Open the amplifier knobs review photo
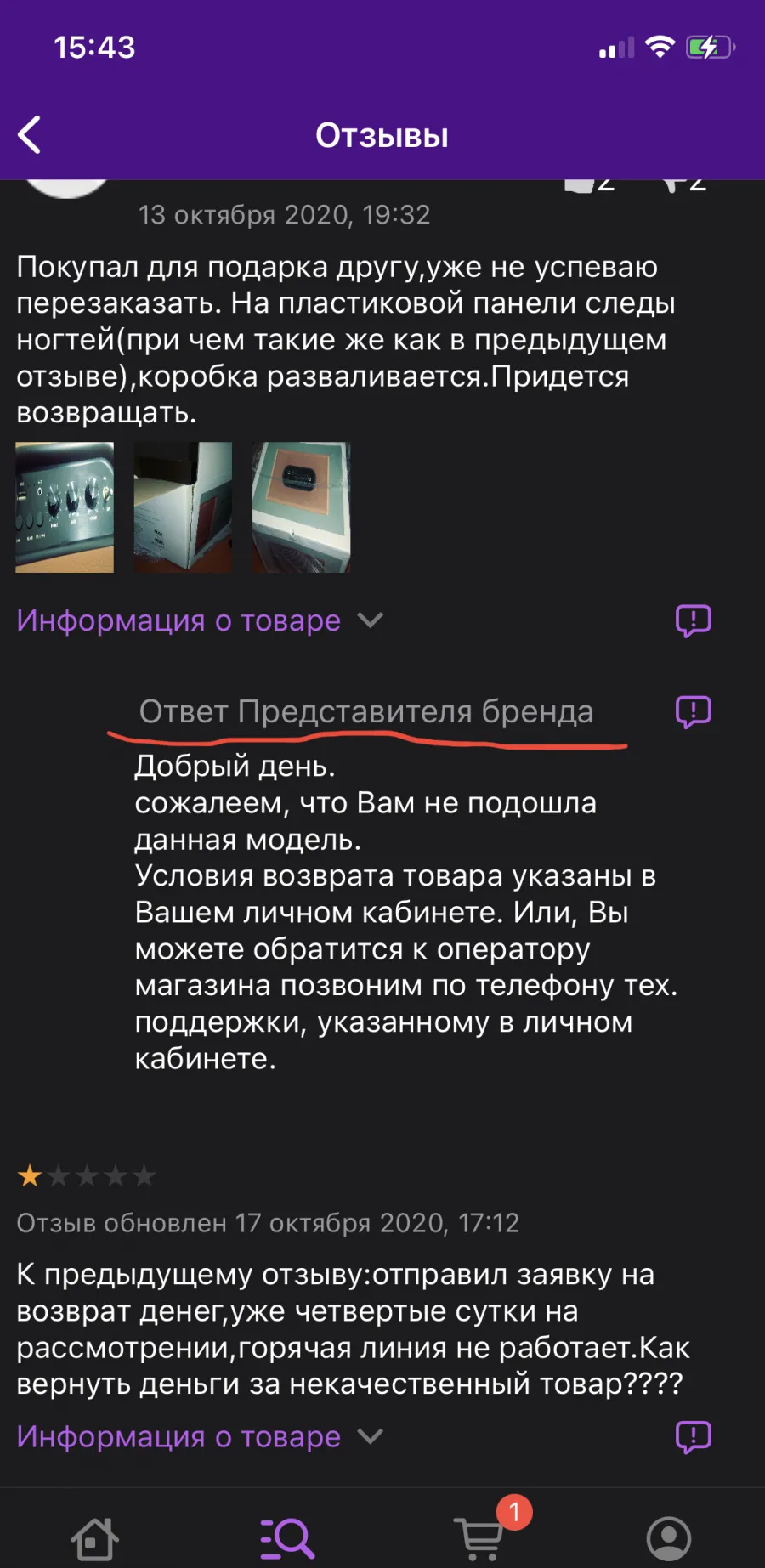Viewport: 765px width, 1568px height. point(65,507)
